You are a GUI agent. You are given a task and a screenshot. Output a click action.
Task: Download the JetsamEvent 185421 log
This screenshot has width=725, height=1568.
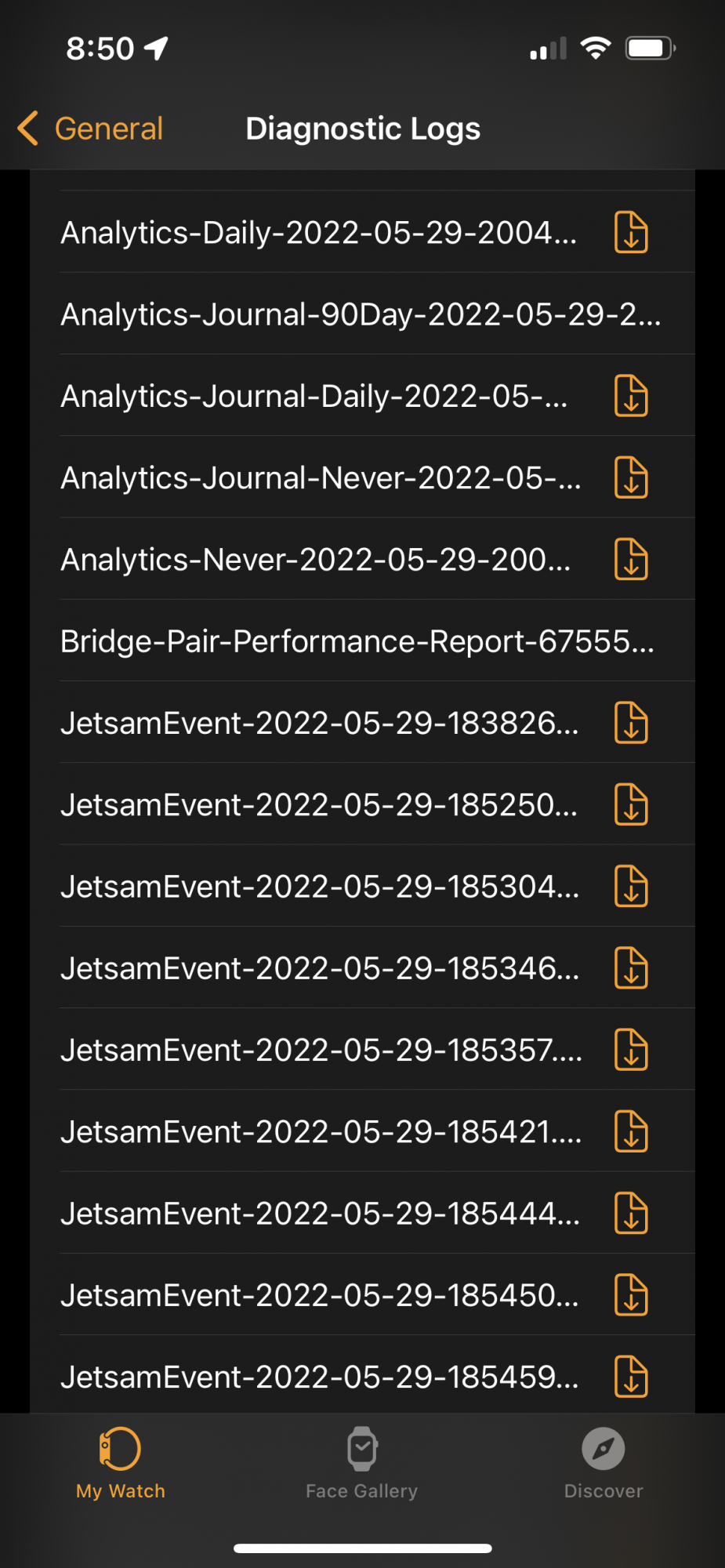point(631,1132)
